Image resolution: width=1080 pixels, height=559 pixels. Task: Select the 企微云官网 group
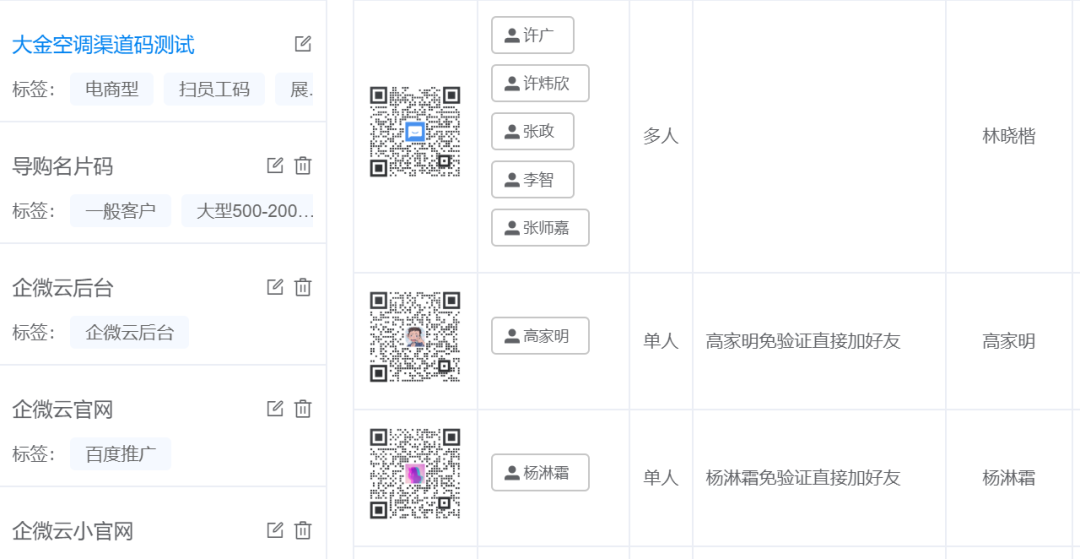pyautogui.click(x=62, y=410)
